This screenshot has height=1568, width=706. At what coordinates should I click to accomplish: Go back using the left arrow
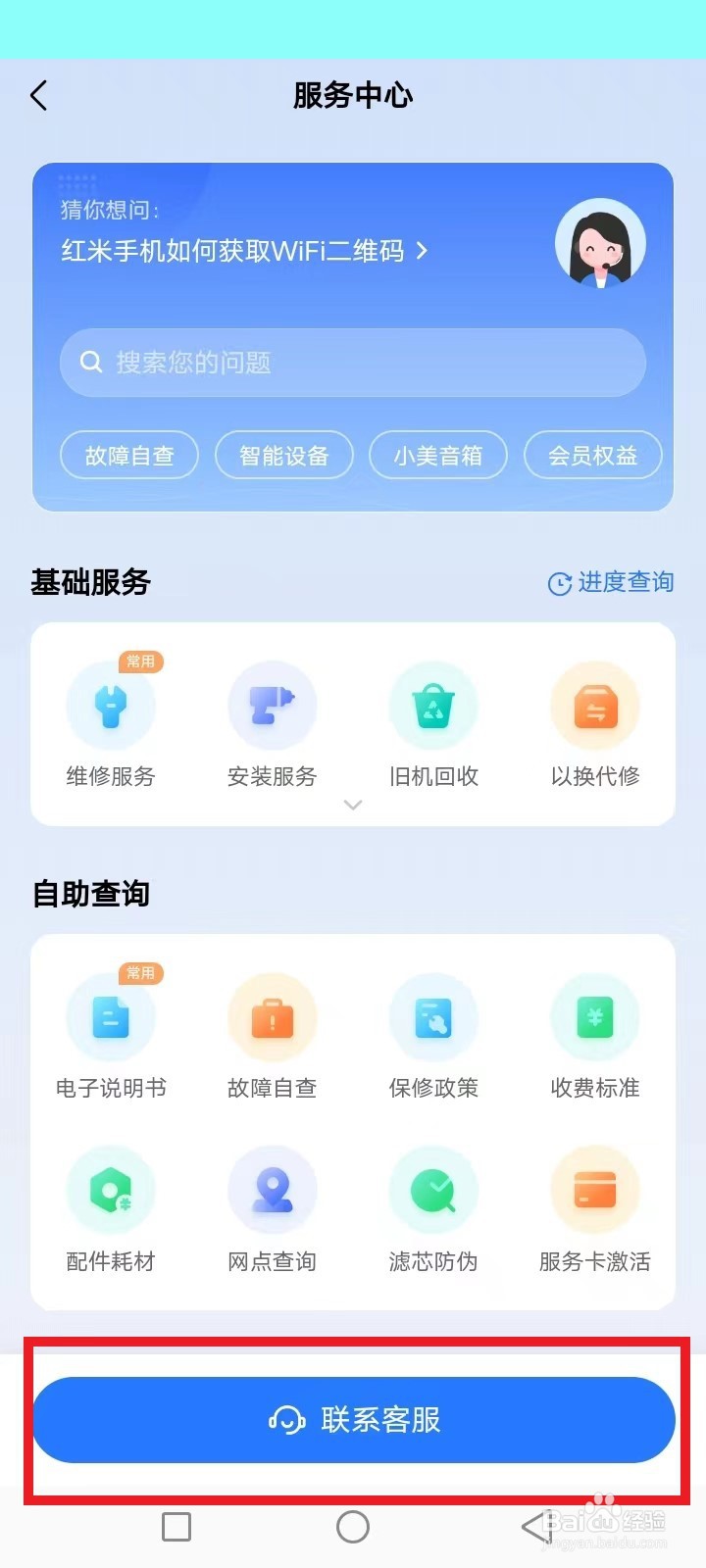pos(39,95)
